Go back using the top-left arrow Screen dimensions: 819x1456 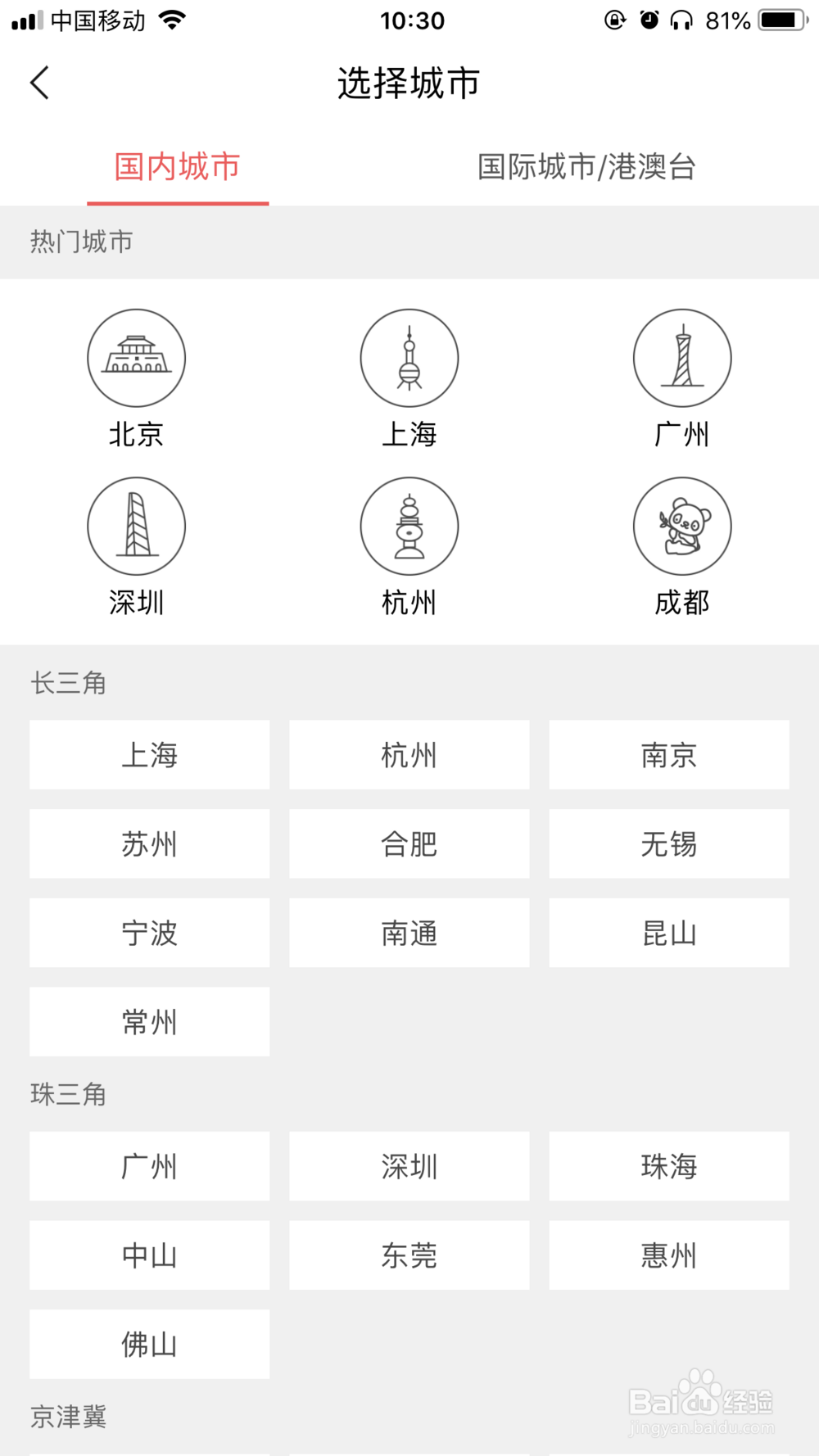point(39,83)
